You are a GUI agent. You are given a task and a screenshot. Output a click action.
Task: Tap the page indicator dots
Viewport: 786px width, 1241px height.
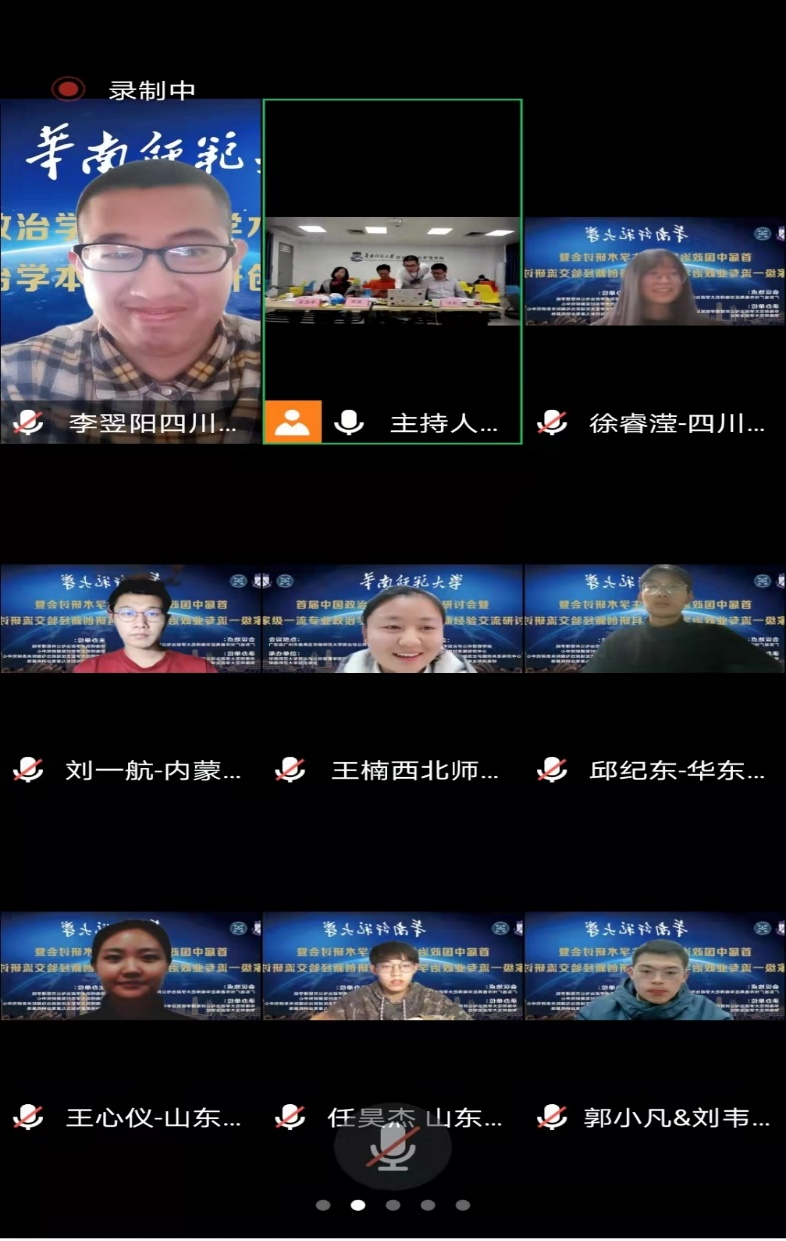coord(392,1205)
